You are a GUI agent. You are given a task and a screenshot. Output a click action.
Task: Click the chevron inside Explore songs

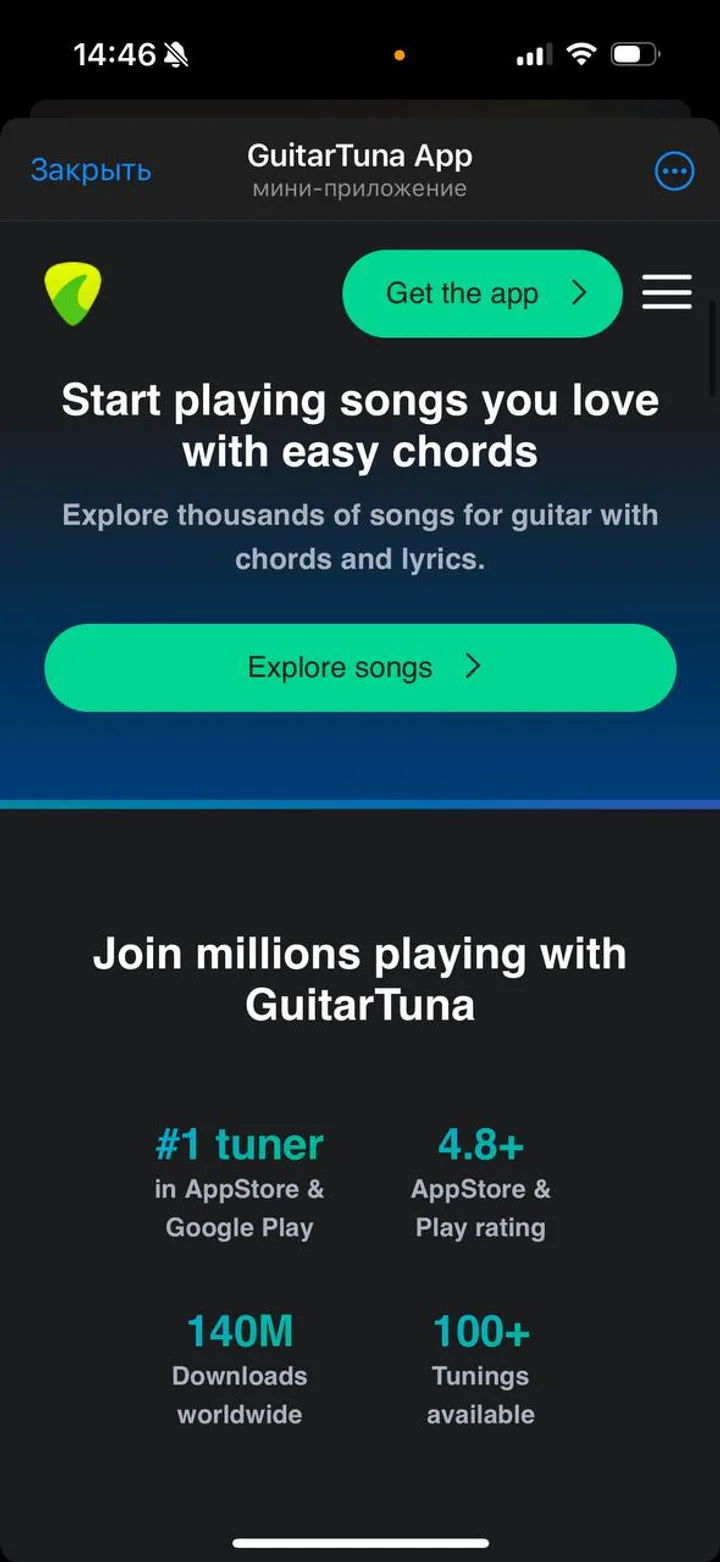[472, 666]
